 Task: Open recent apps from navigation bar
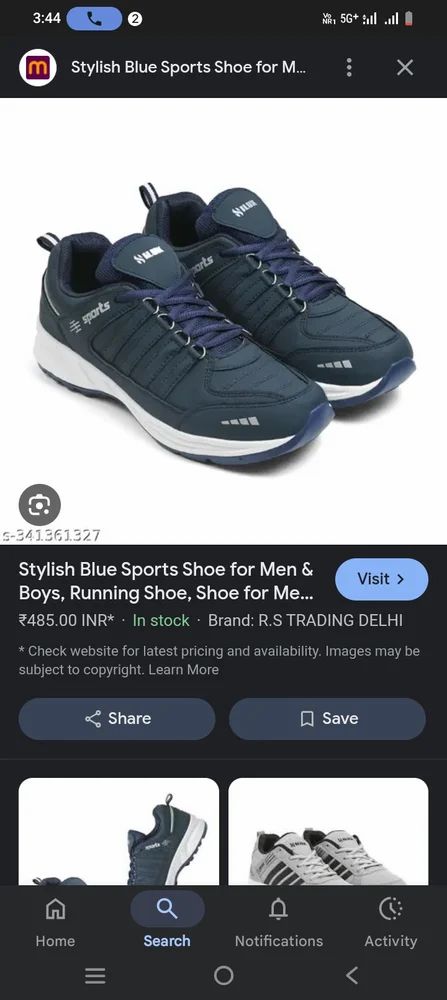(95, 975)
